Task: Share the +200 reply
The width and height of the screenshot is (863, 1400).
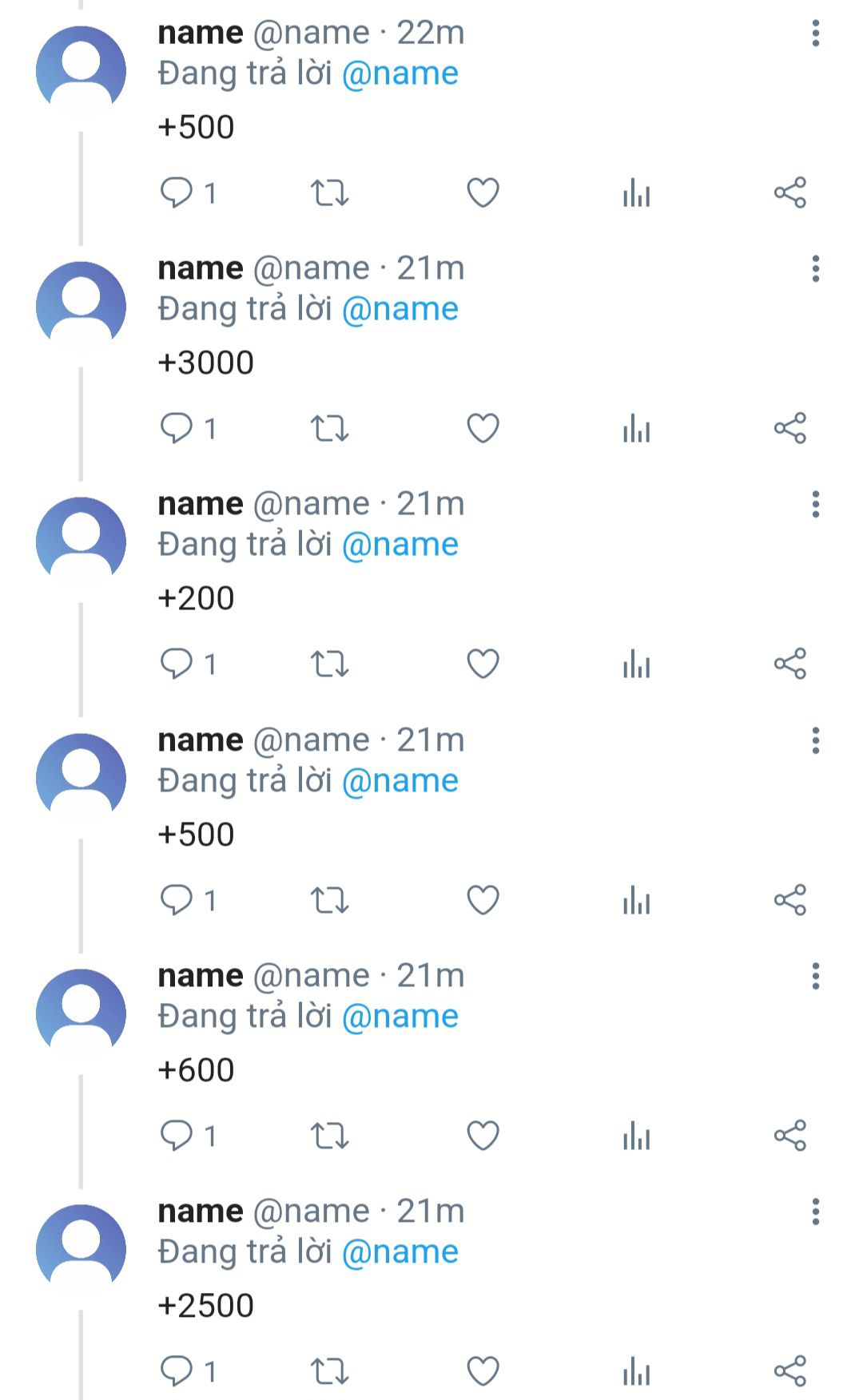Action: coord(789,664)
